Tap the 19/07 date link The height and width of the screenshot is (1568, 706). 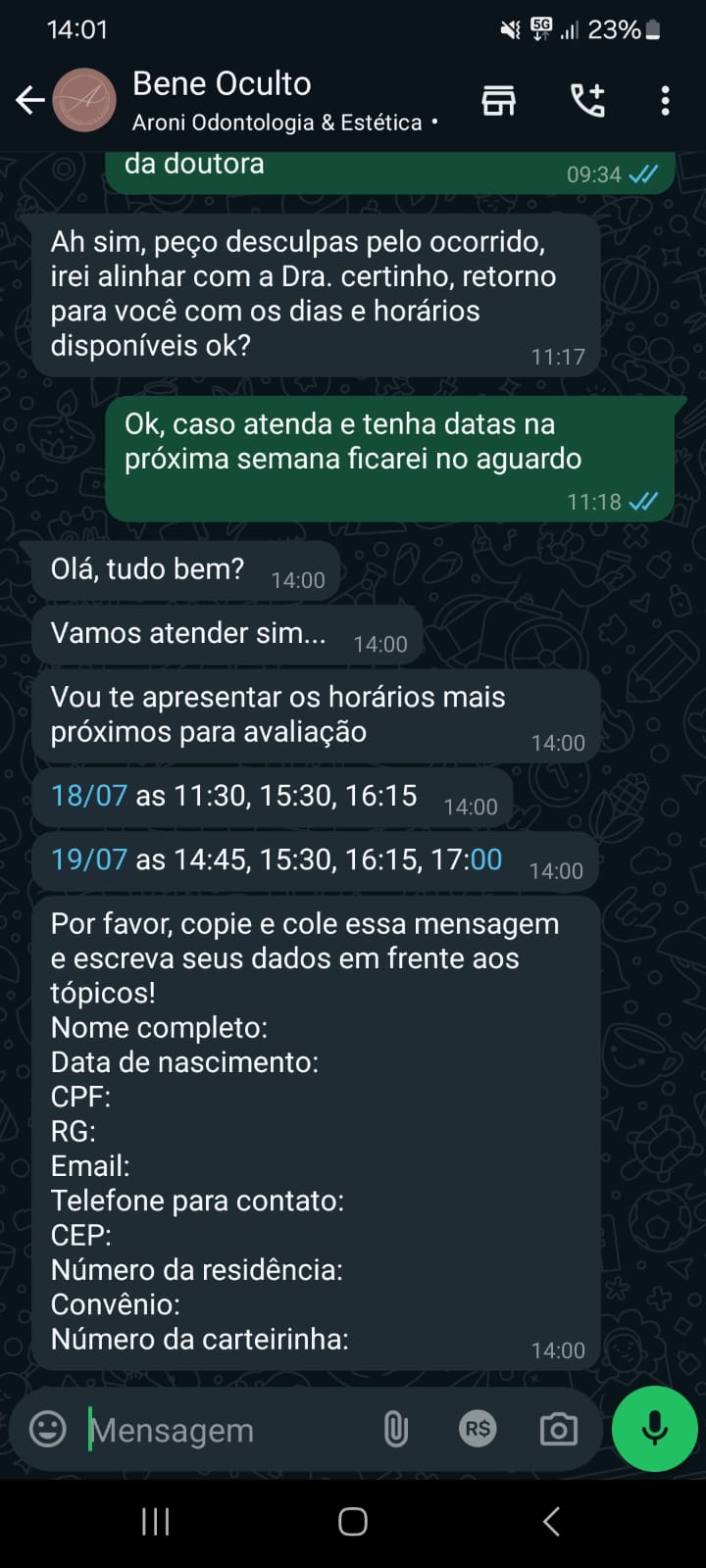pyautogui.click(x=89, y=860)
